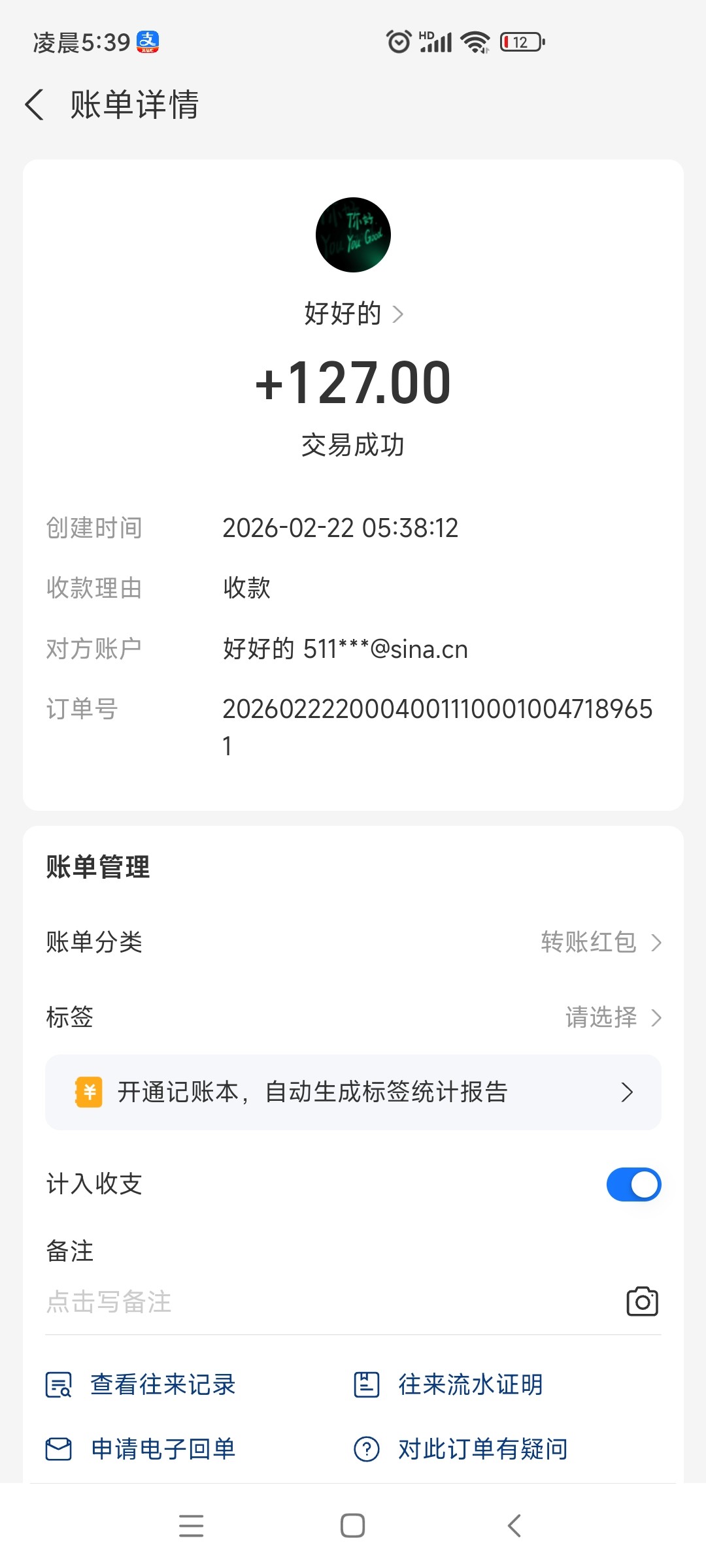Open the 开通记账本 banner
This screenshot has width=706, height=1568.
[353, 1092]
